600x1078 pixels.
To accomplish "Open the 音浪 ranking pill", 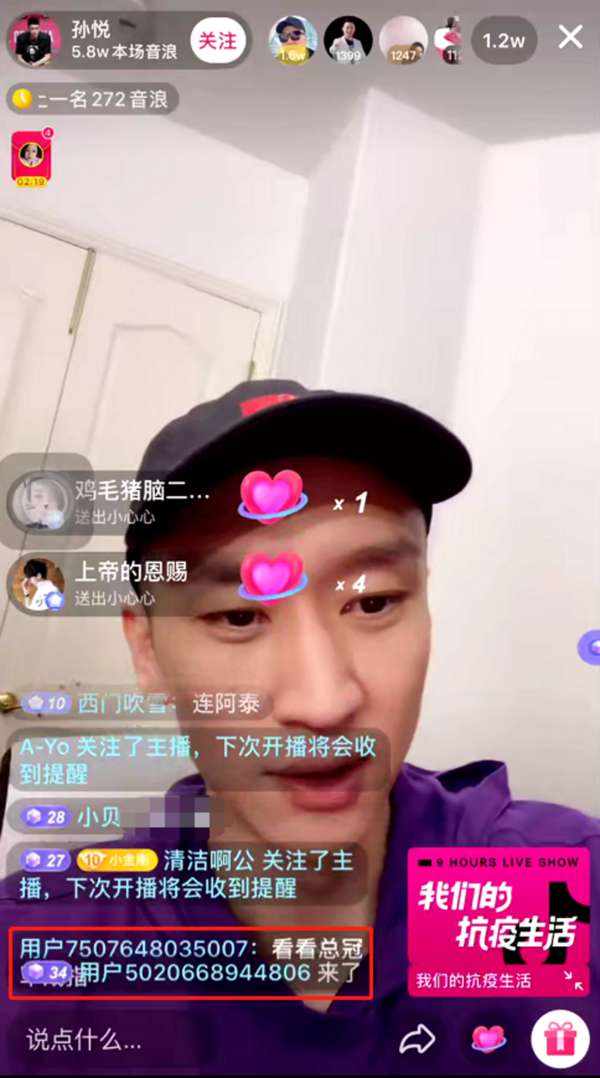I will click(x=93, y=100).
